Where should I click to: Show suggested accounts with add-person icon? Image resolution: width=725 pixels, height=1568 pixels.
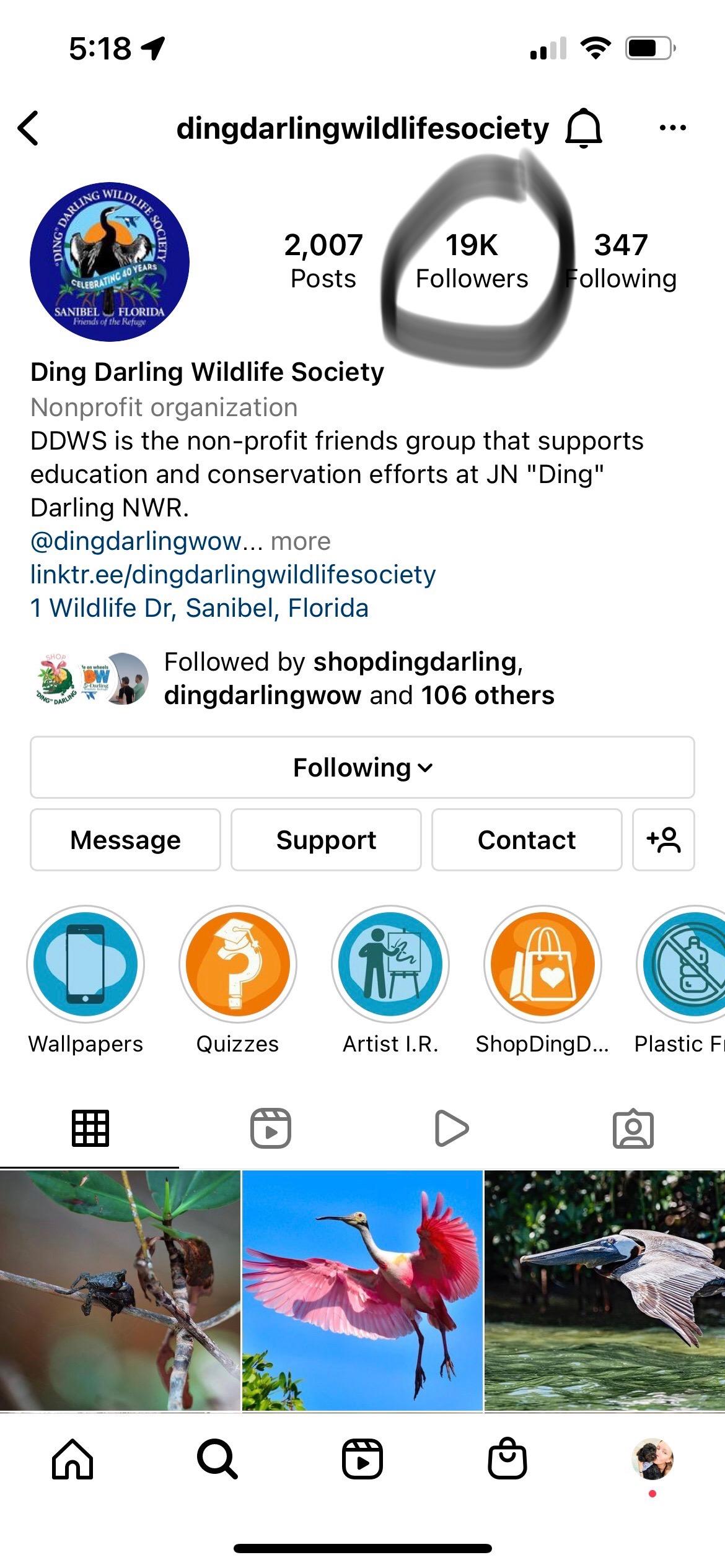pos(663,840)
